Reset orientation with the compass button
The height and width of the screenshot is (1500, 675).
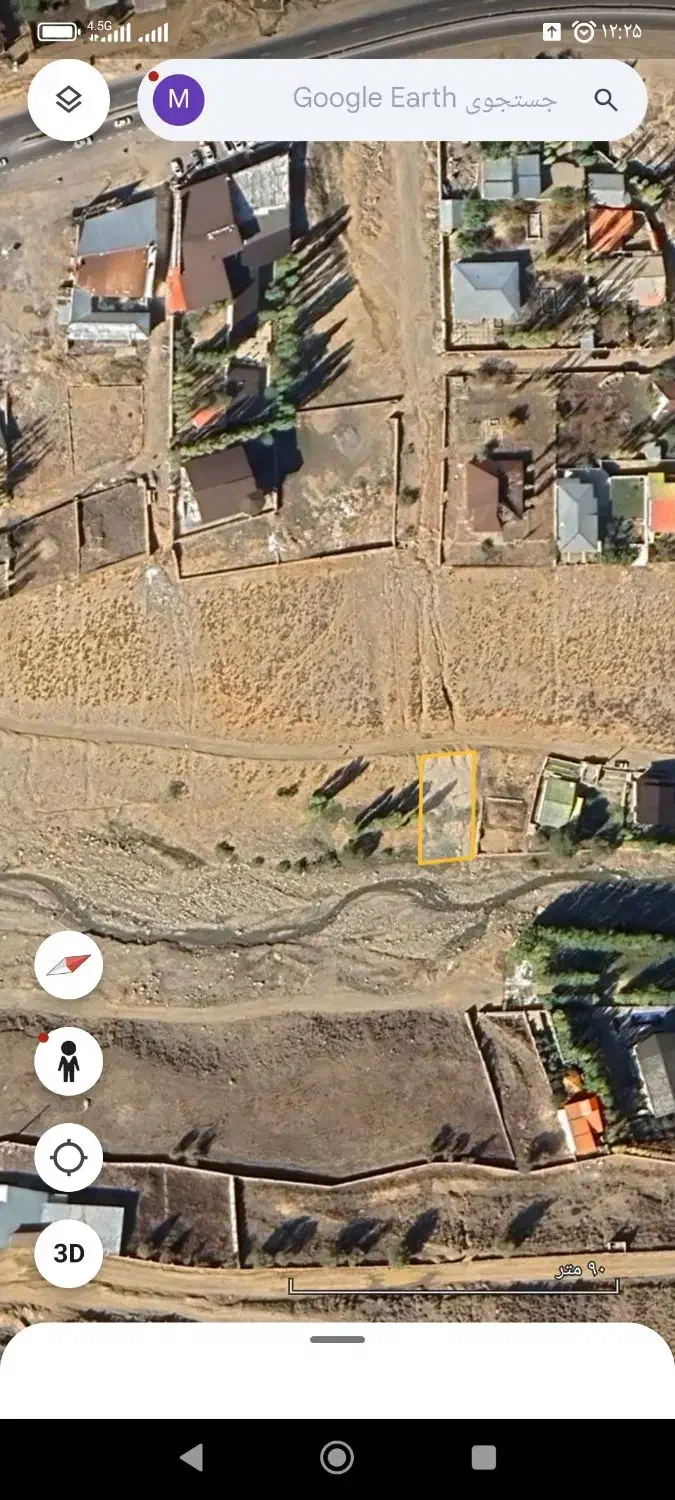[x=68, y=965]
